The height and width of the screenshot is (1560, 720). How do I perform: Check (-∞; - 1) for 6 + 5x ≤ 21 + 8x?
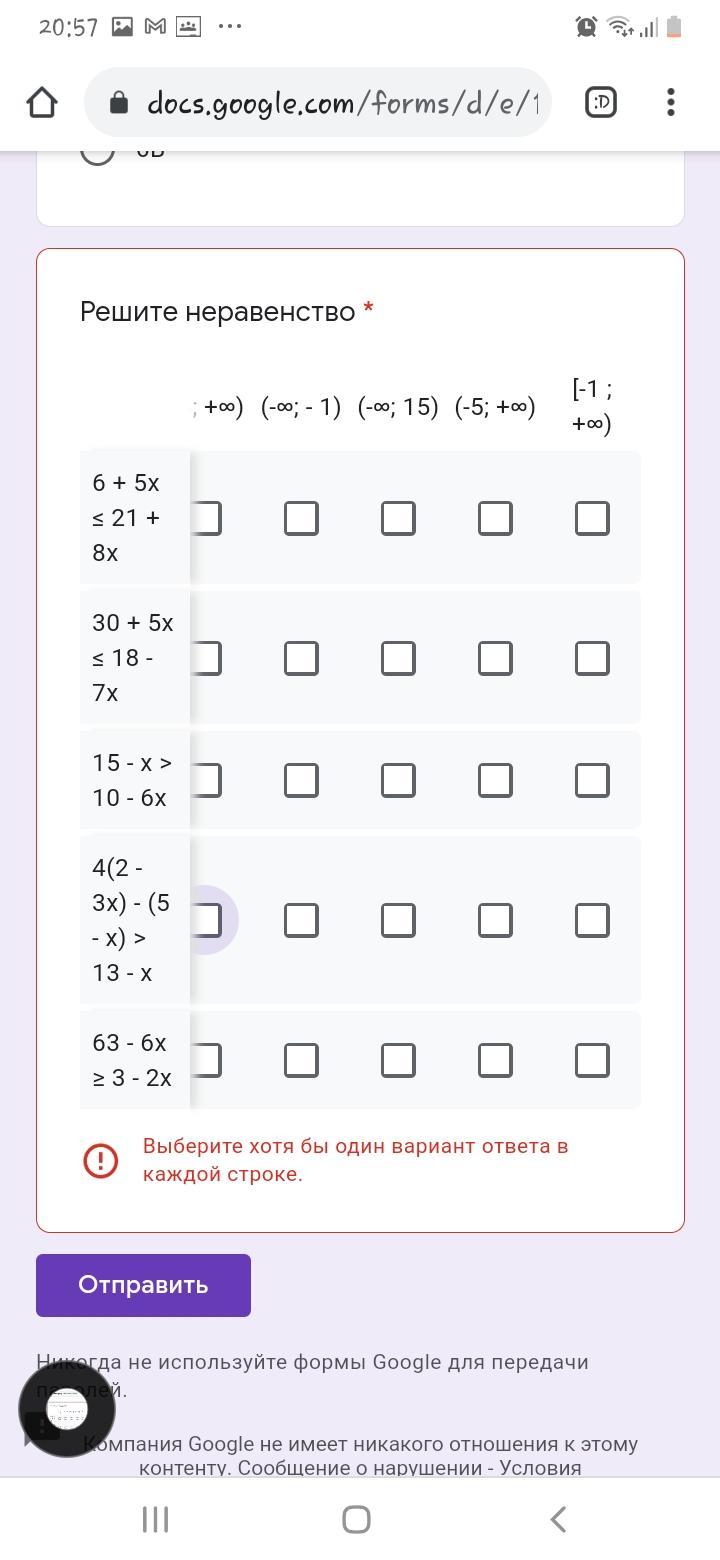[x=301, y=518]
